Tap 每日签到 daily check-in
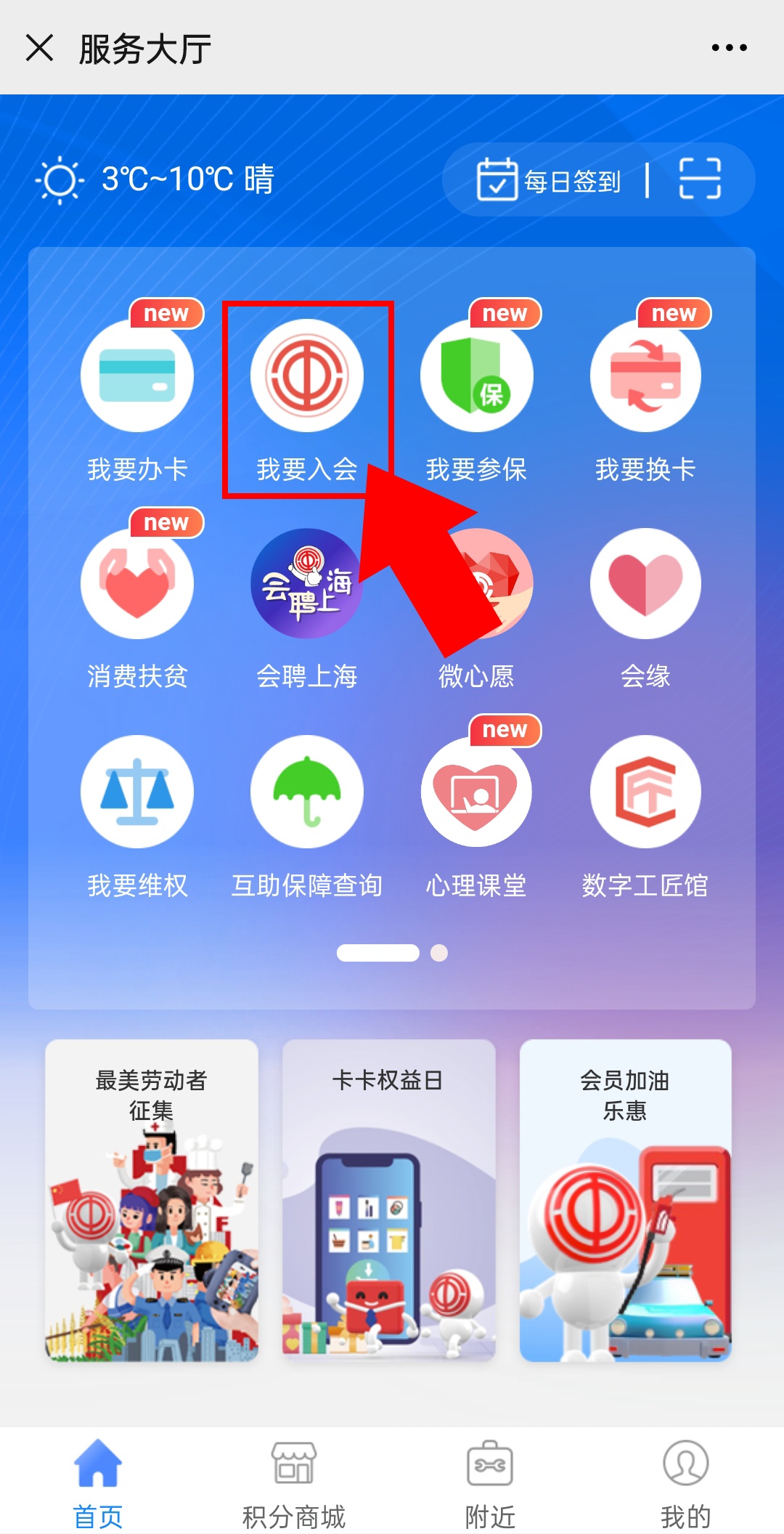The width and height of the screenshot is (784, 1534). click(549, 179)
